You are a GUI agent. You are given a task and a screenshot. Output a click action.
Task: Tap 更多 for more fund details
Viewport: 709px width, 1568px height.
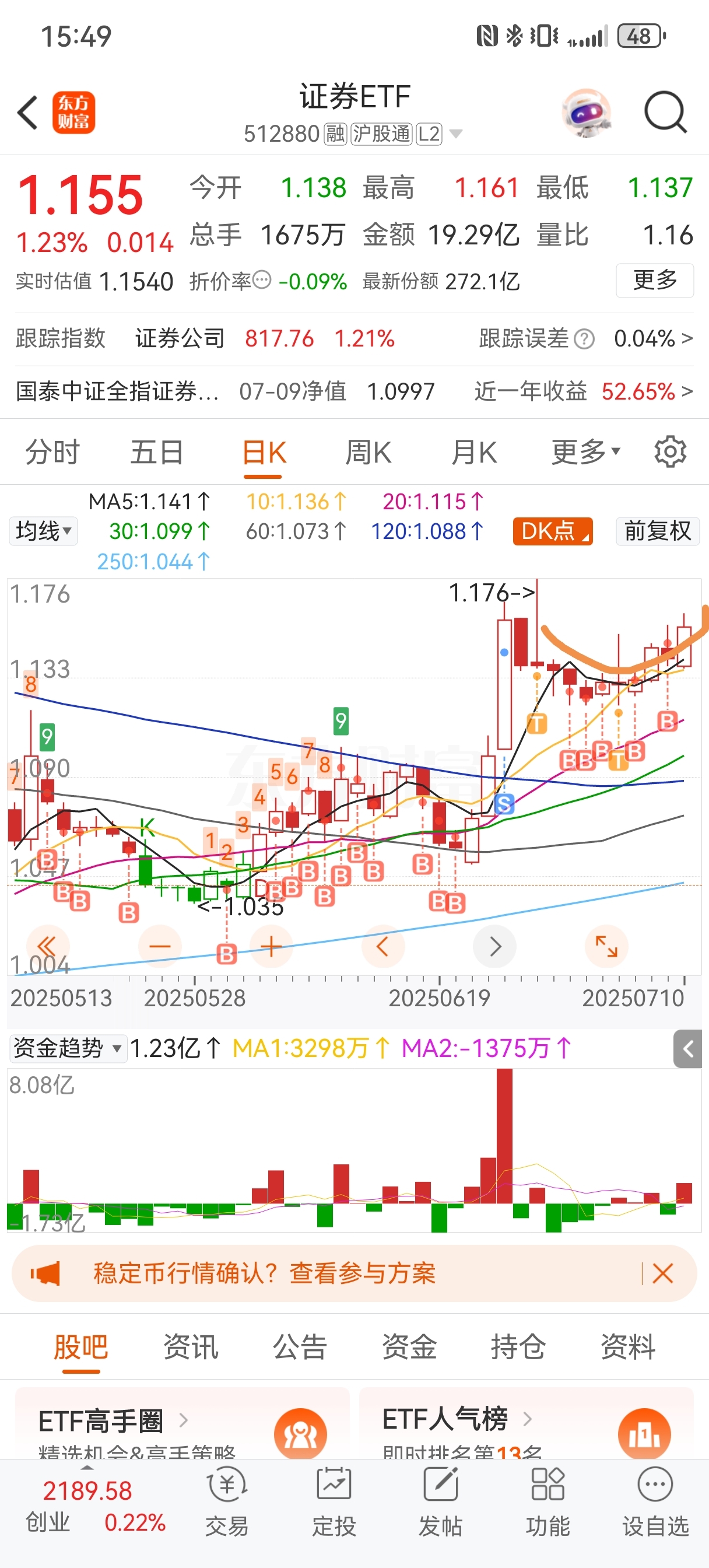(x=655, y=281)
